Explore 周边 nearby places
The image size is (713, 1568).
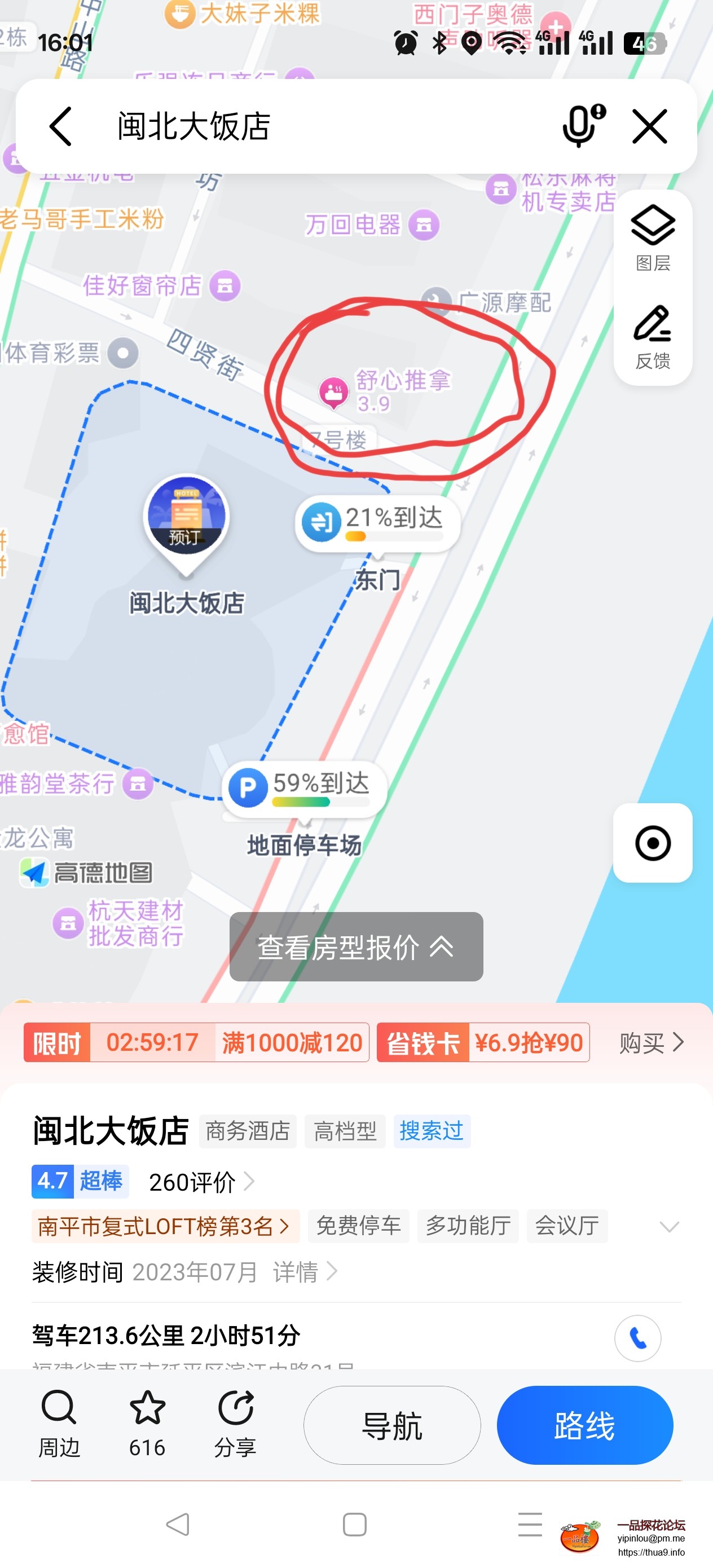tap(59, 1424)
